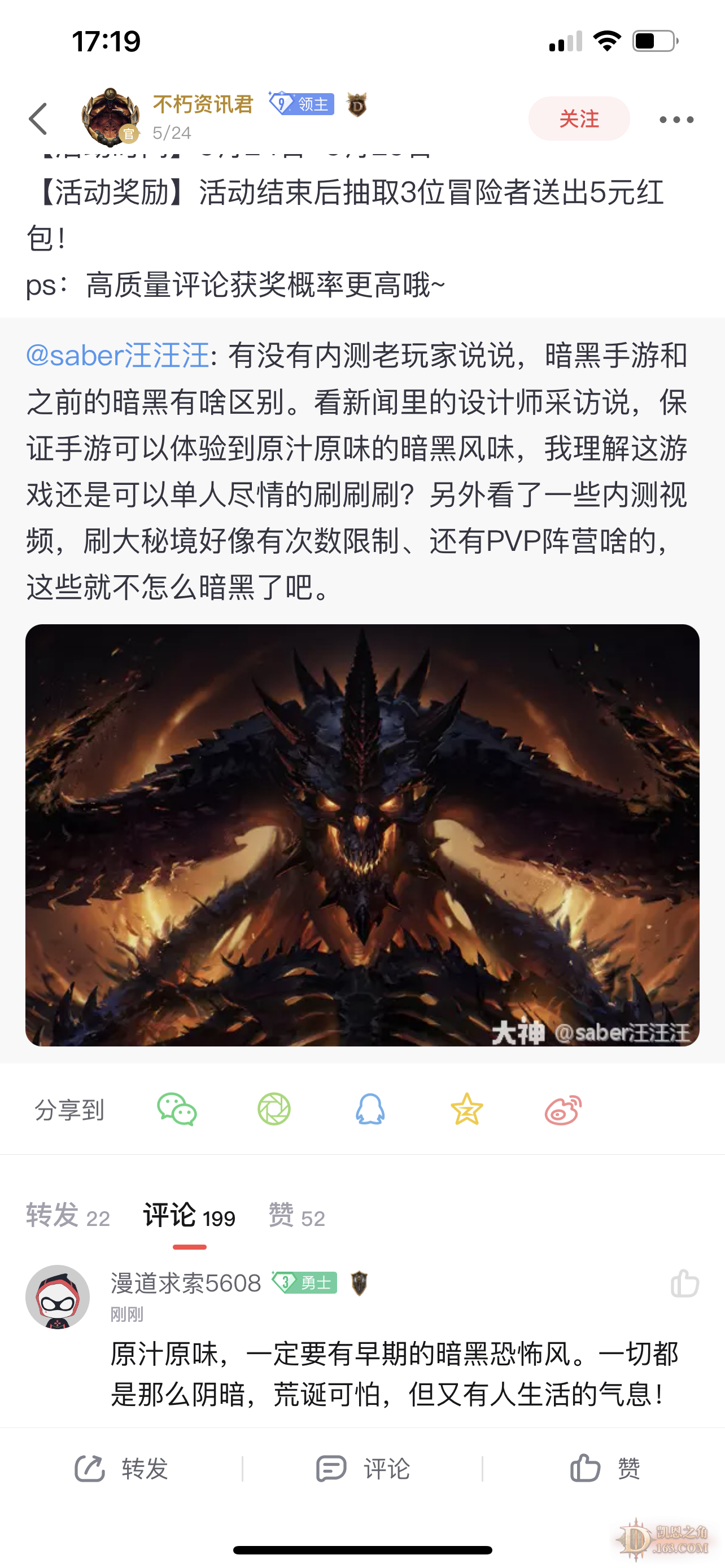Open the @saber汪汪汪 mention link

(117, 356)
